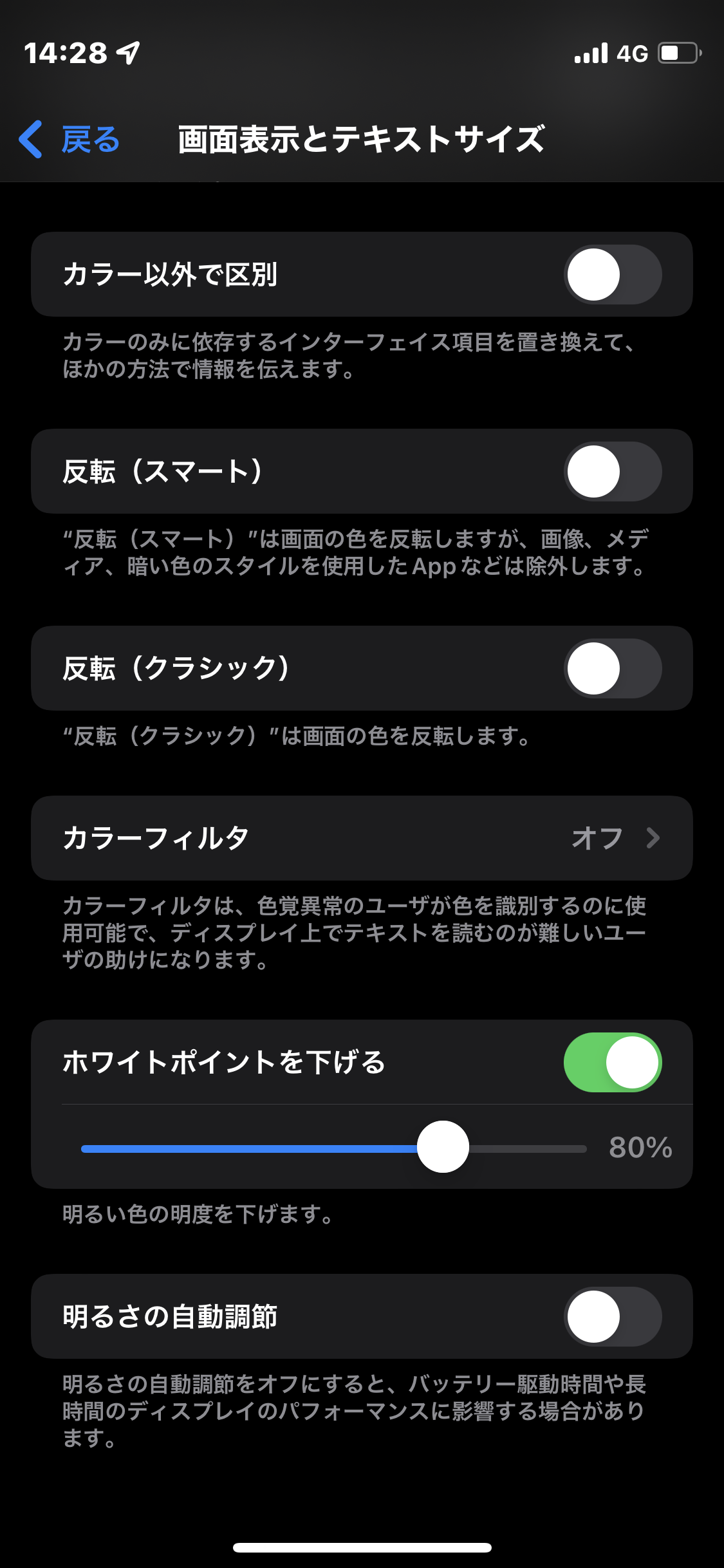Tap the white point slider at 80%

pos(443,1147)
